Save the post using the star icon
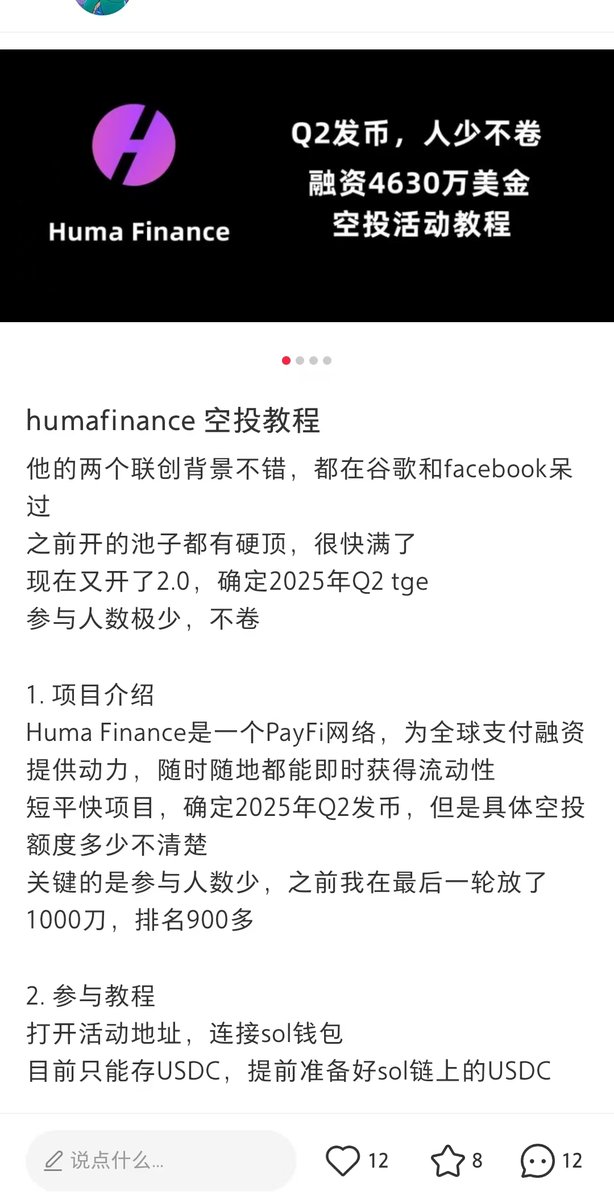This screenshot has width=614, height=1200. click(447, 1160)
